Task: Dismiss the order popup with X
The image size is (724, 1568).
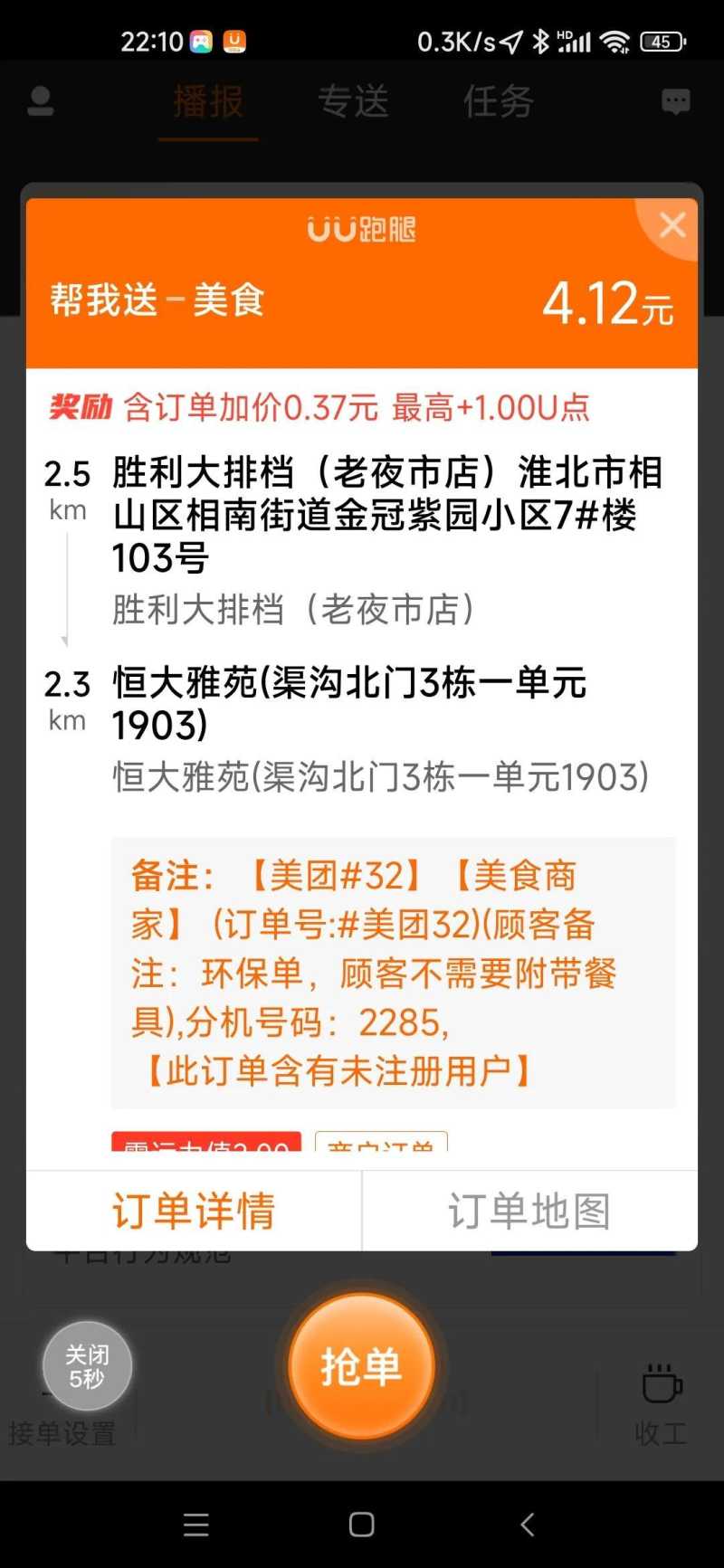Action: 672,225
